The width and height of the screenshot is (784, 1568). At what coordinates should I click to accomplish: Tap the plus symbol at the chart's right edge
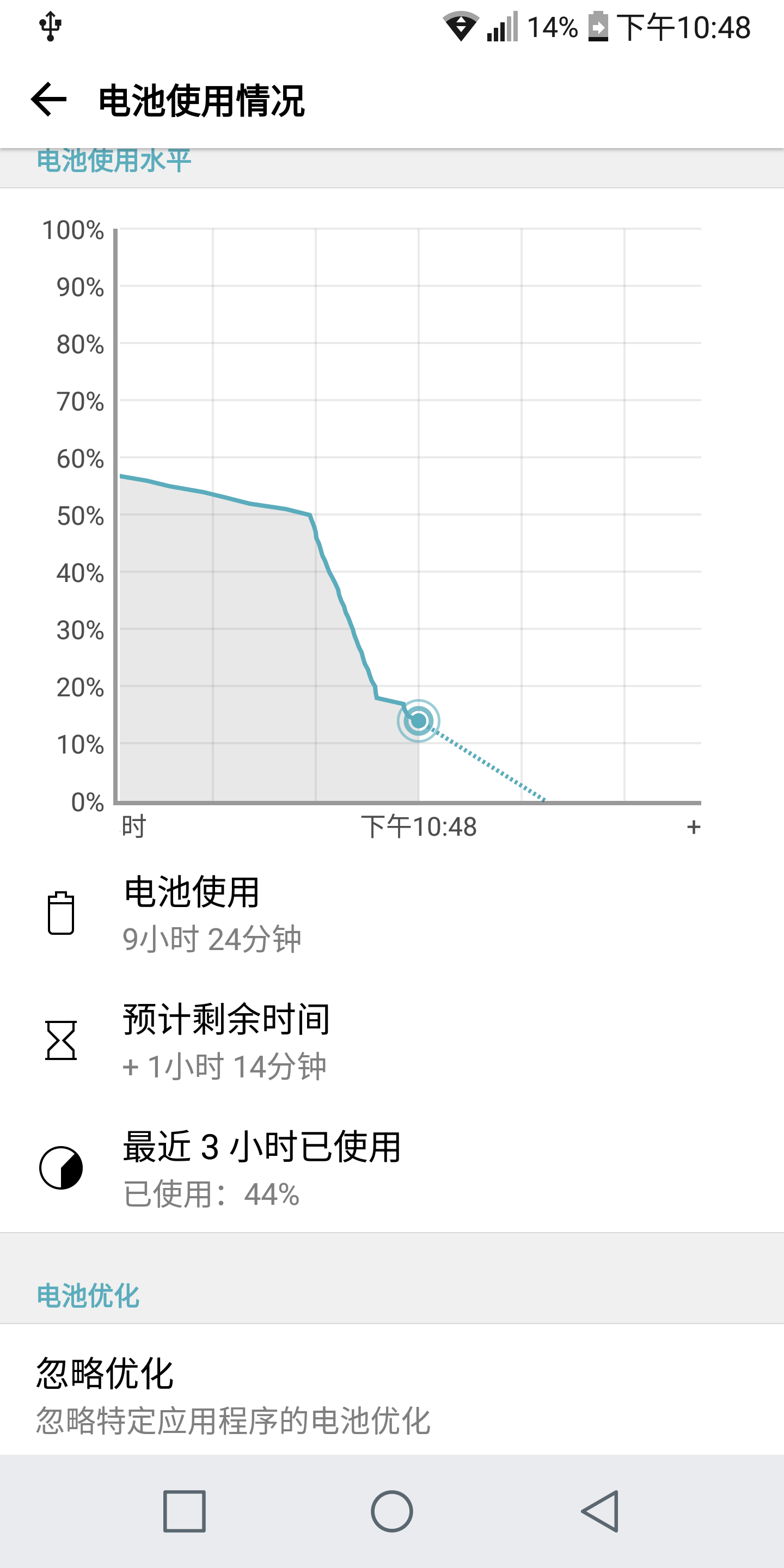(693, 826)
